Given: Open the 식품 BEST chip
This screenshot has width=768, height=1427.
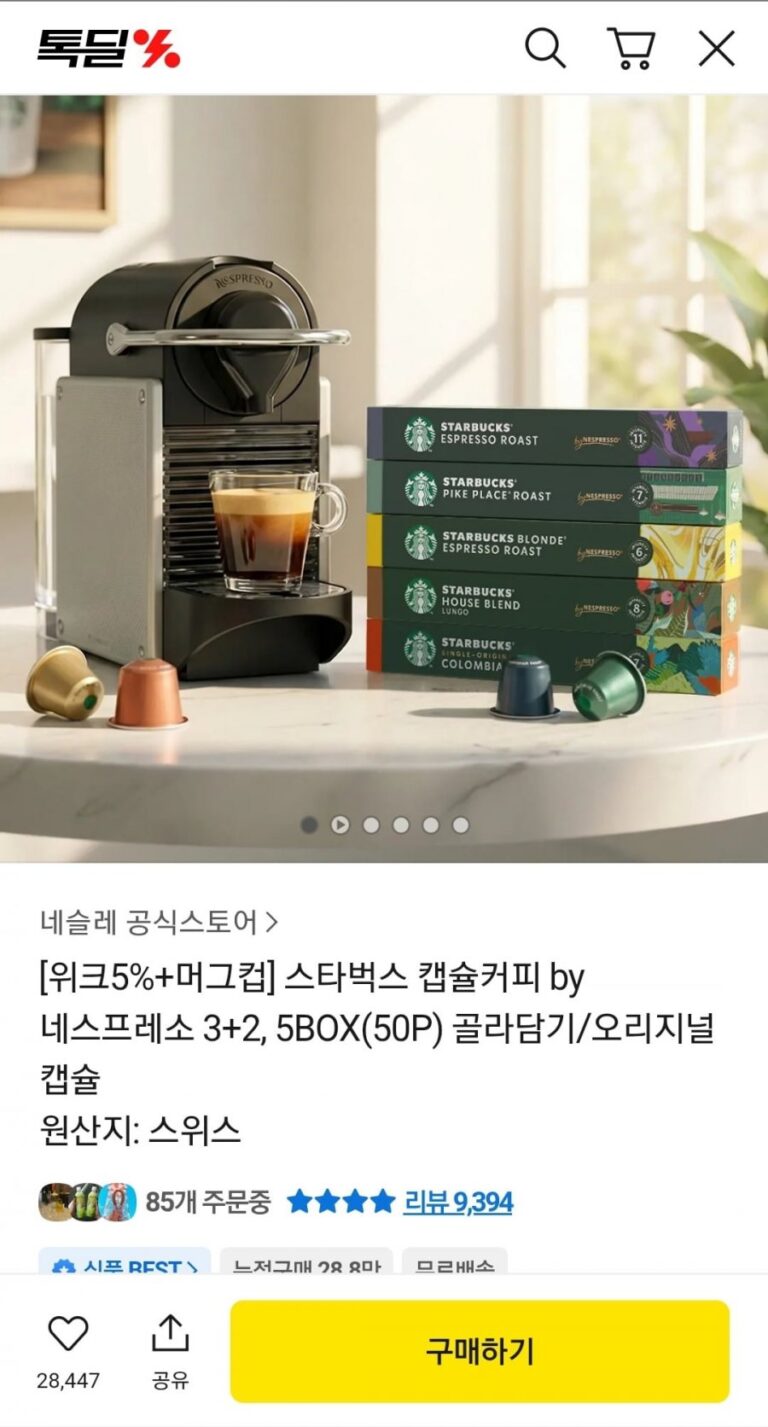Looking at the screenshot, I should pyautogui.click(x=125, y=1264).
